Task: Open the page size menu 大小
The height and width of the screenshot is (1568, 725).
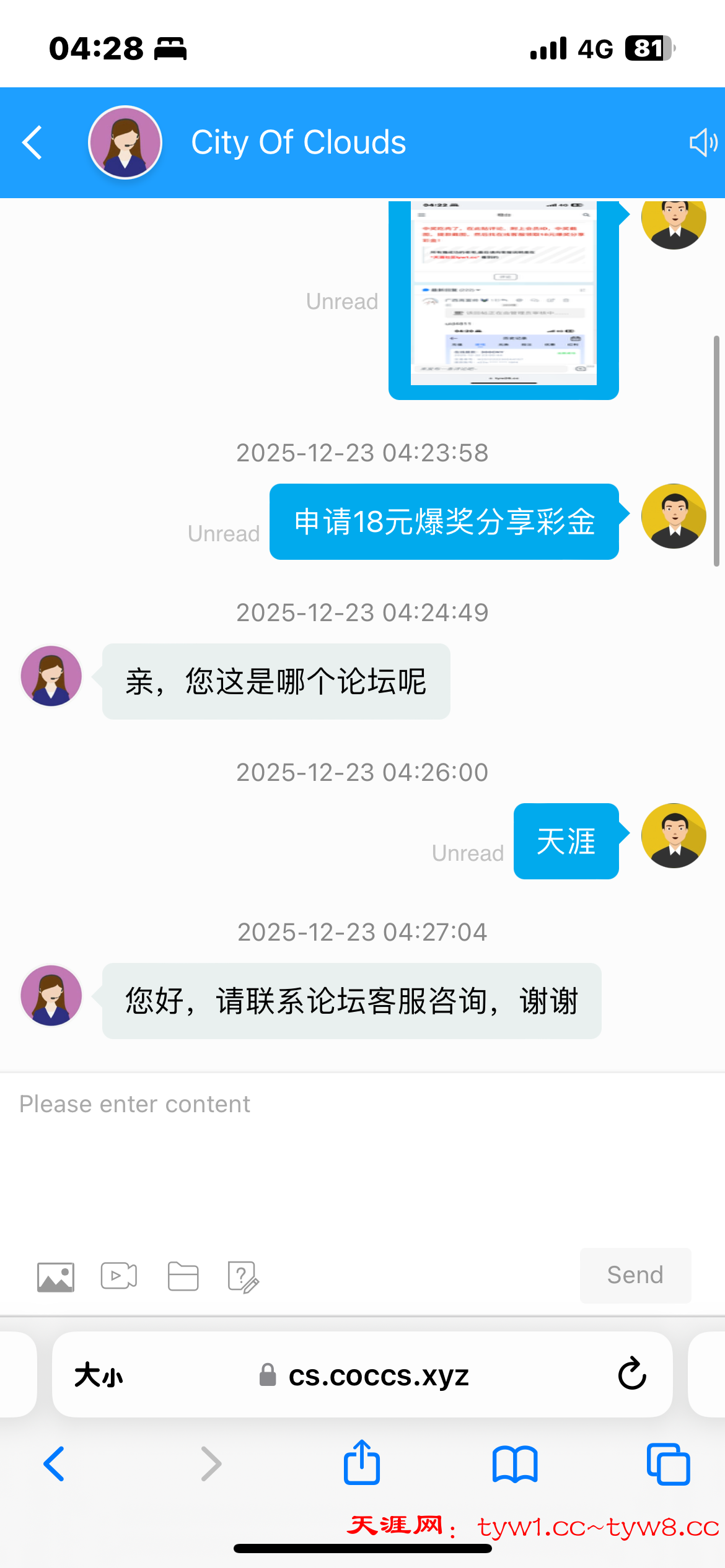Action: tap(99, 1375)
